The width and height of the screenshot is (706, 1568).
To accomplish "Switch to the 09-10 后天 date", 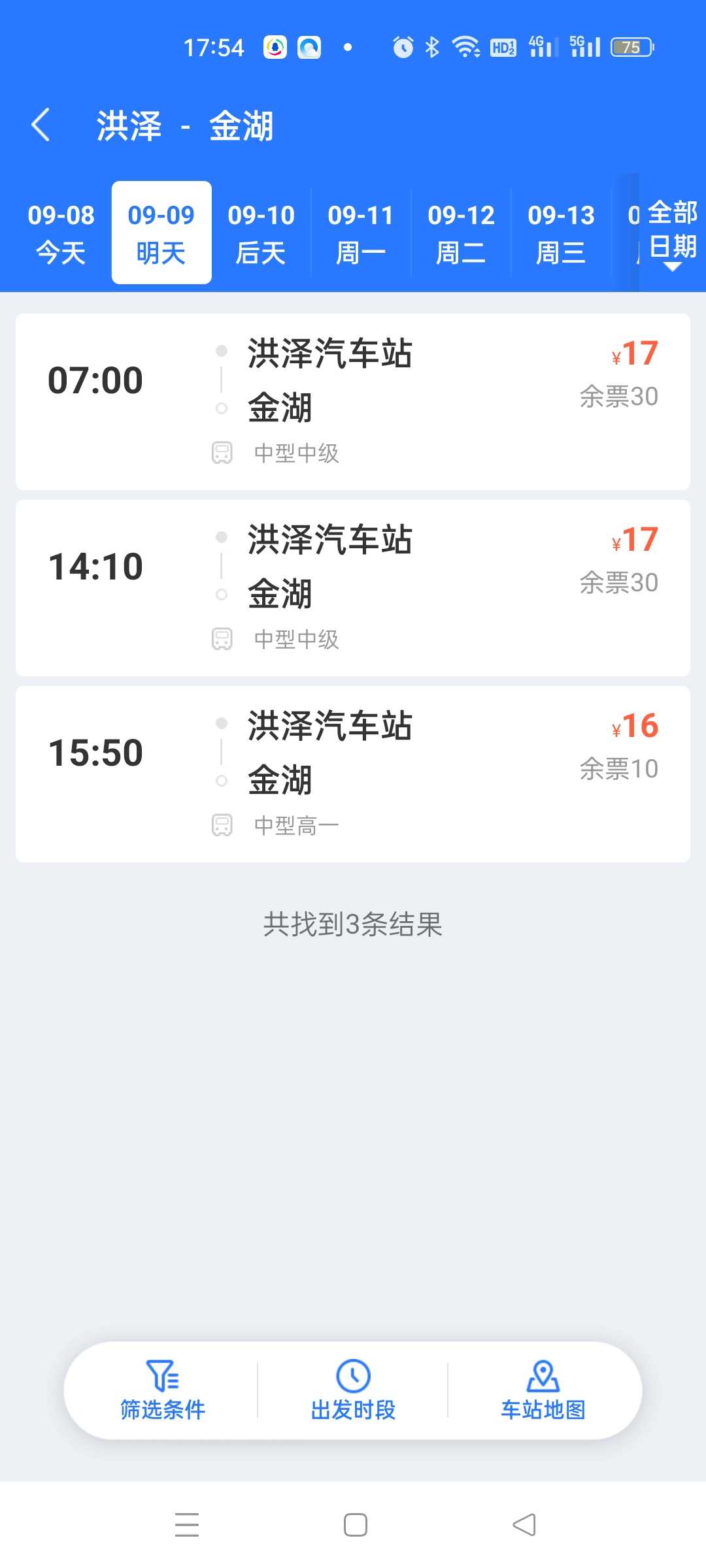I will 261,233.
